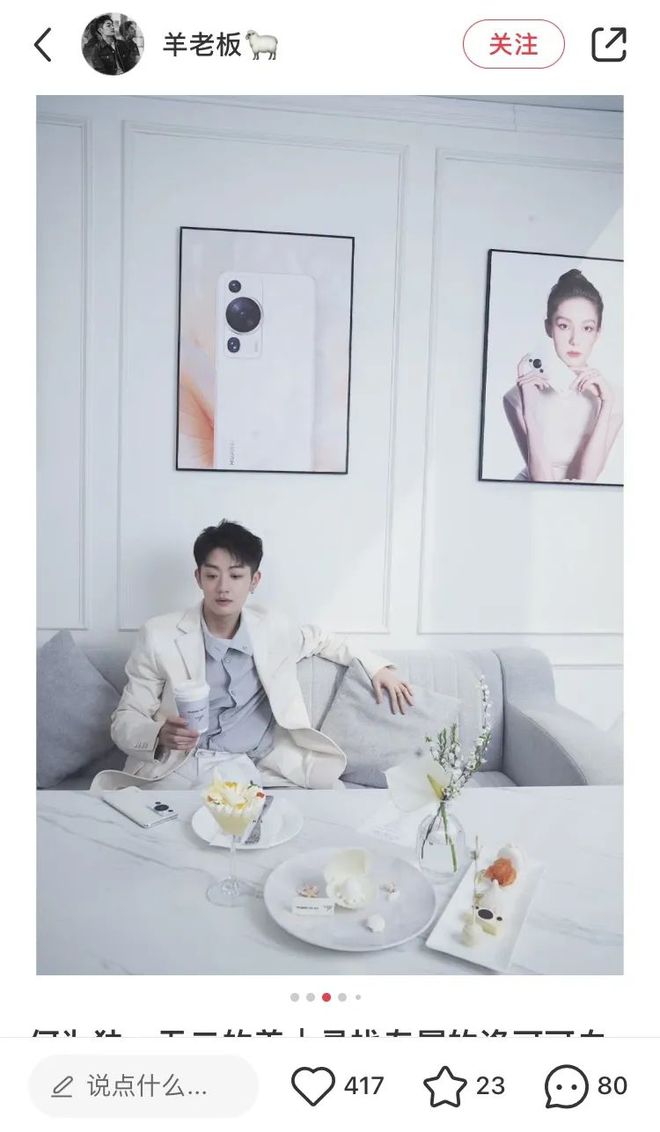
Task: Open 羊老板's profile avatar
Action: point(112,45)
